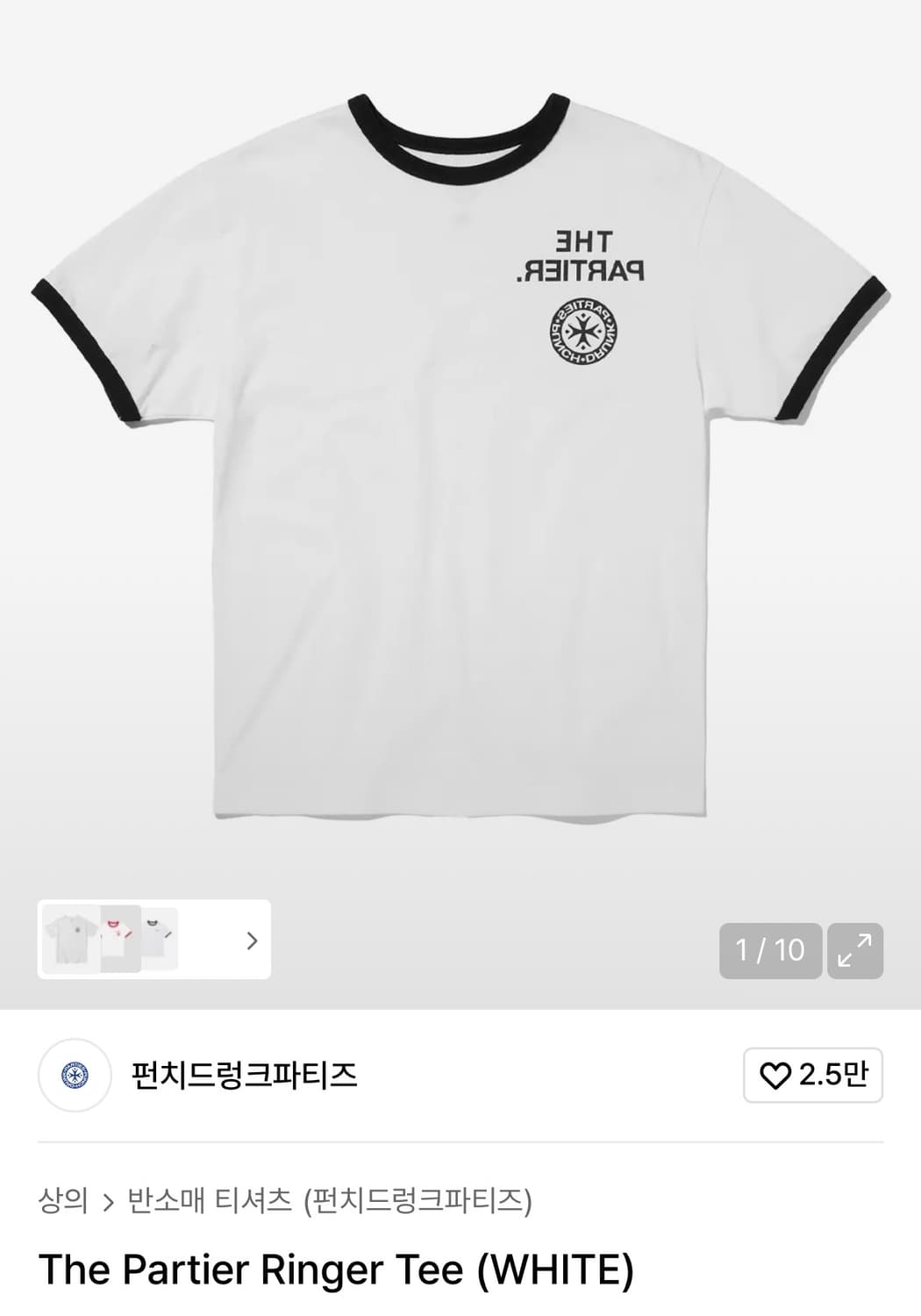
Task: Expand the gallery from the 1/10 counter
Action: coord(770,953)
